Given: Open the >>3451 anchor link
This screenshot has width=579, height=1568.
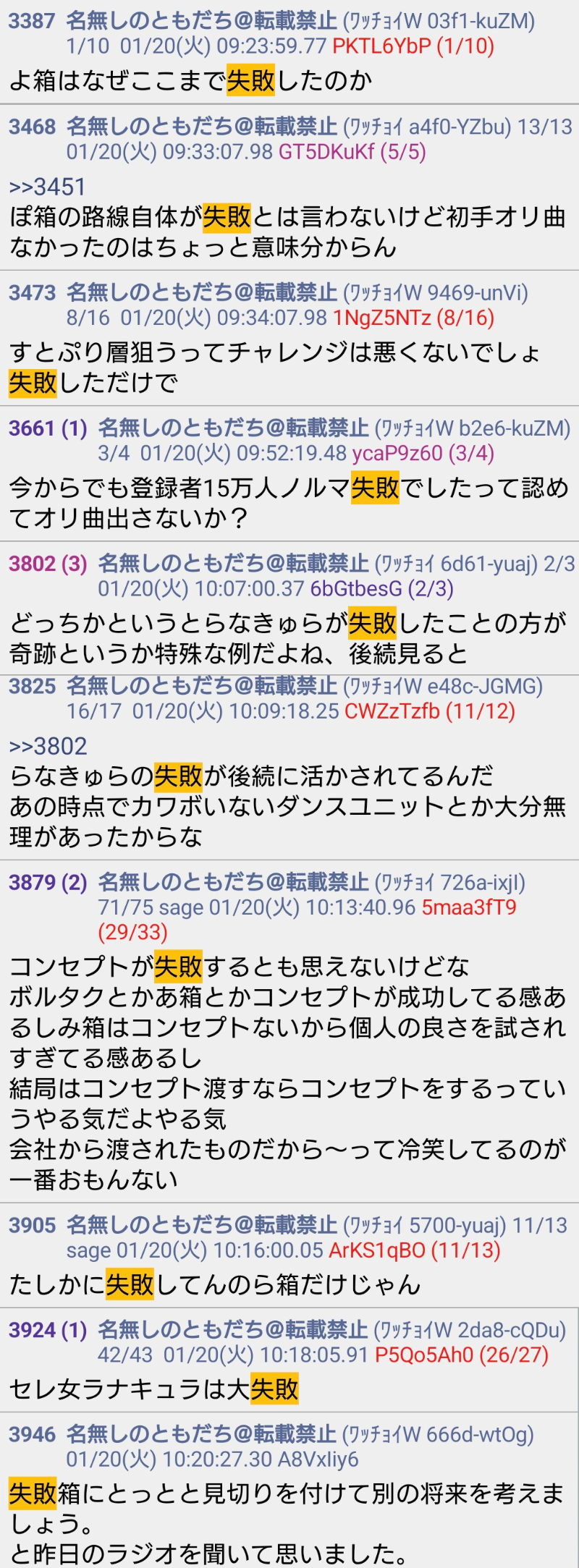Looking at the screenshot, I should coord(48,187).
